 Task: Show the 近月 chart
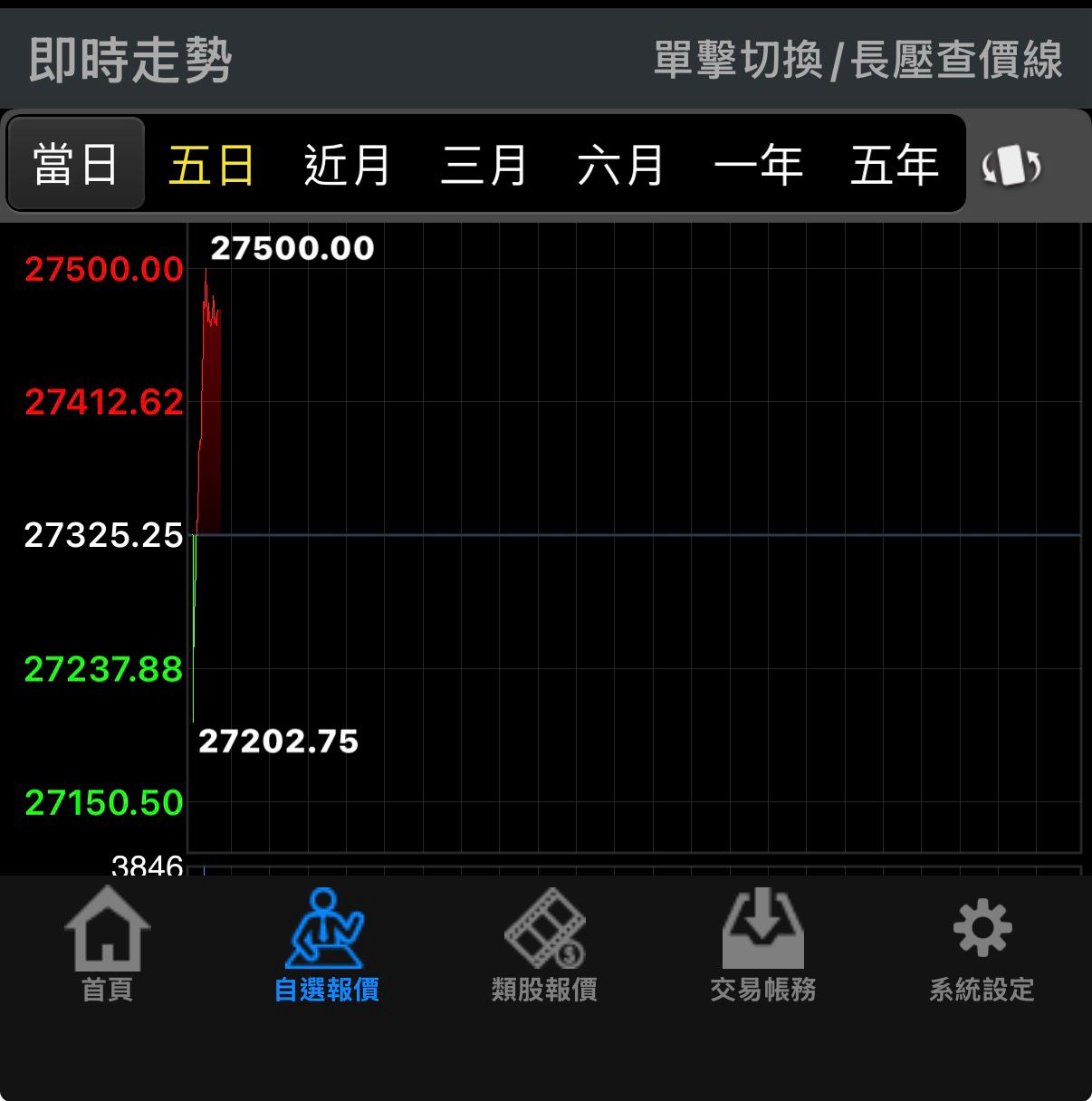[x=348, y=165]
